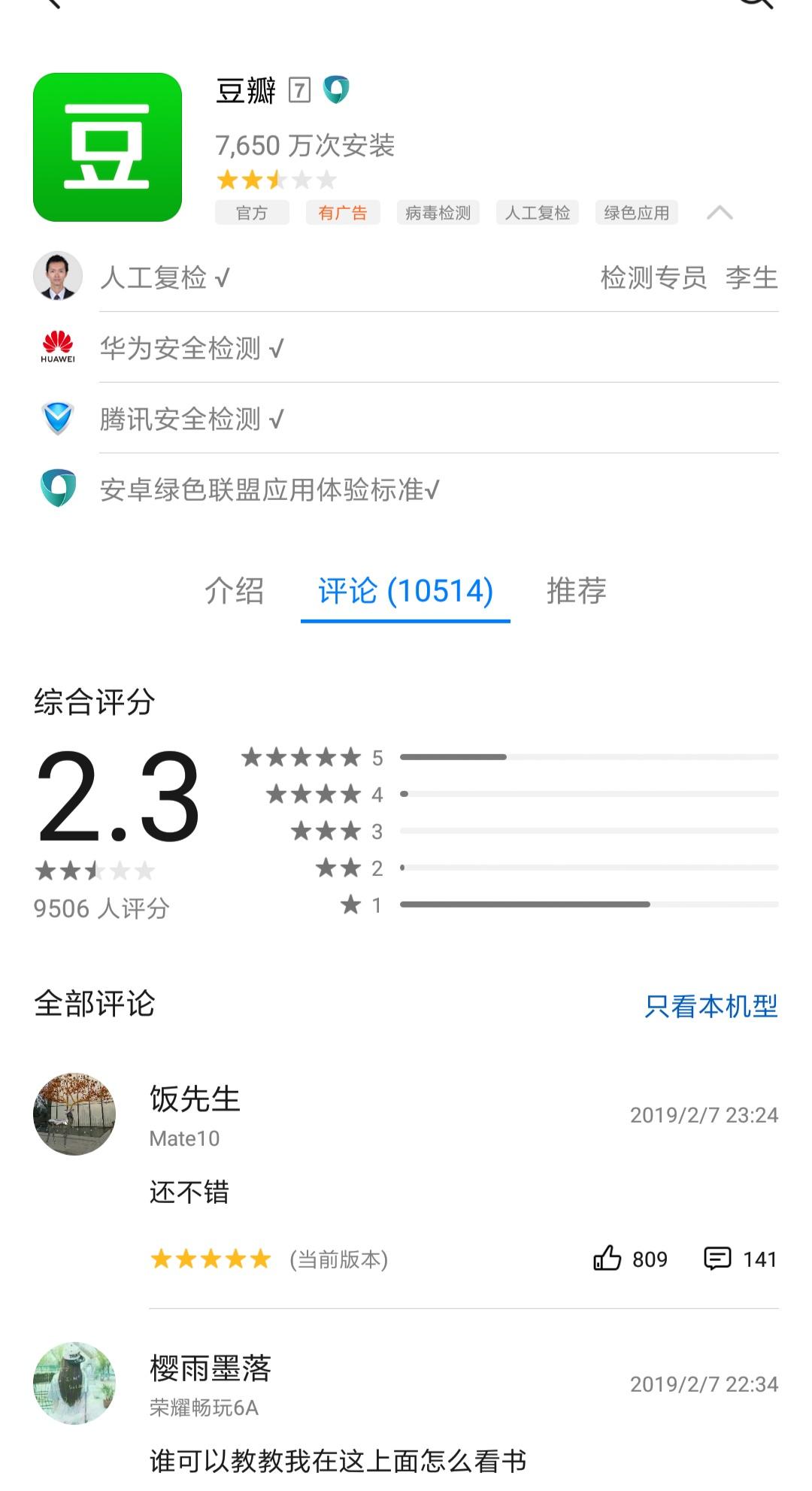
Task: Tap the 病毒检测 badge
Action: [x=438, y=213]
